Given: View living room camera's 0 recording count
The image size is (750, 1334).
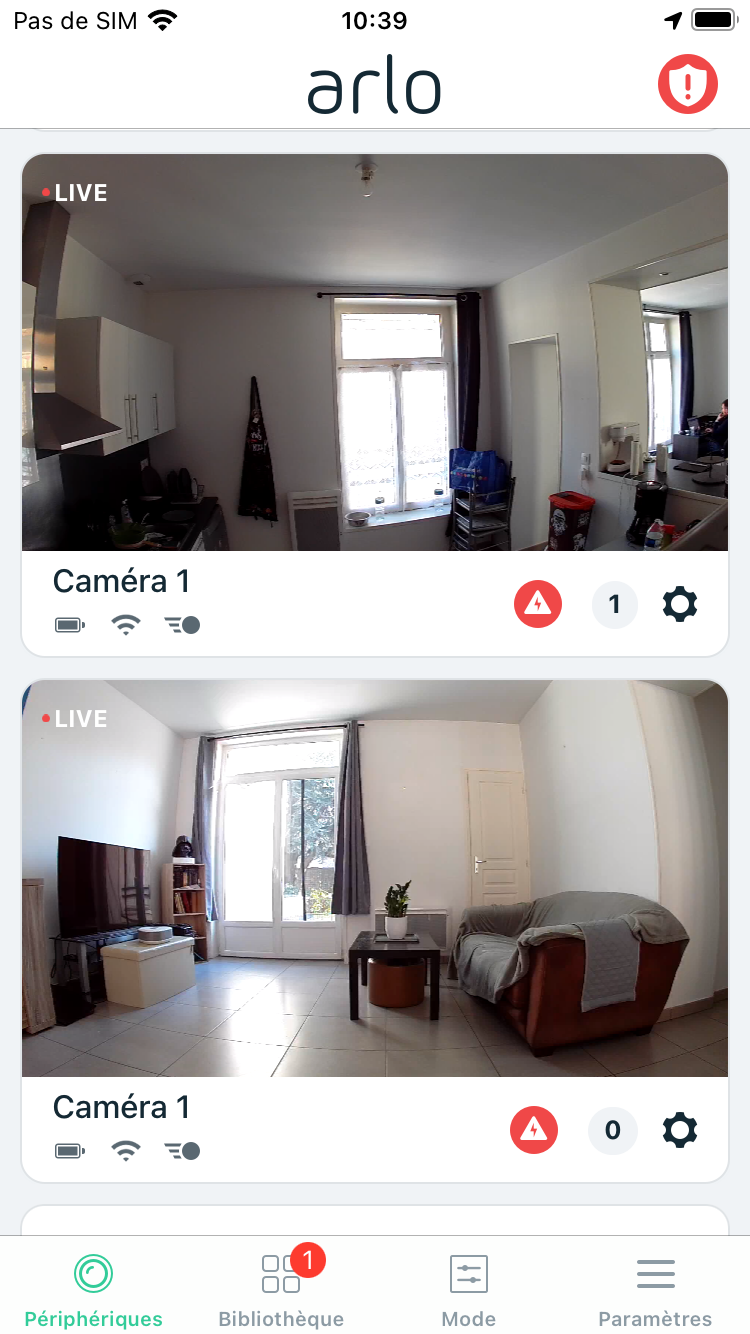Looking at the screenshot, I should click(612, 1130).
